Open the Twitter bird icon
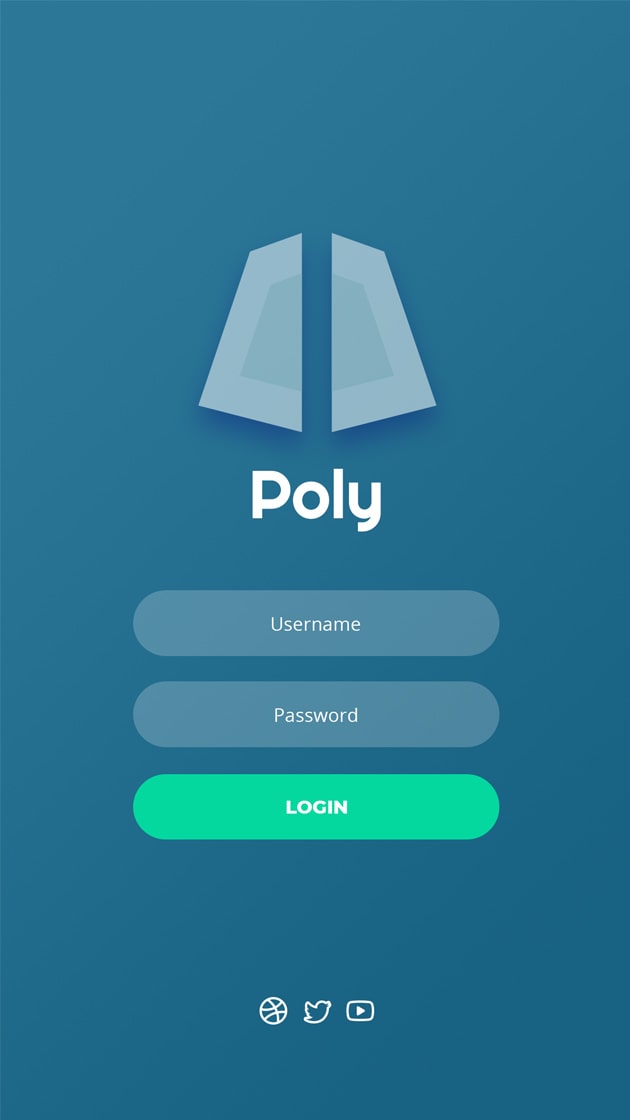The image size is (630, 1120). 317,1011
